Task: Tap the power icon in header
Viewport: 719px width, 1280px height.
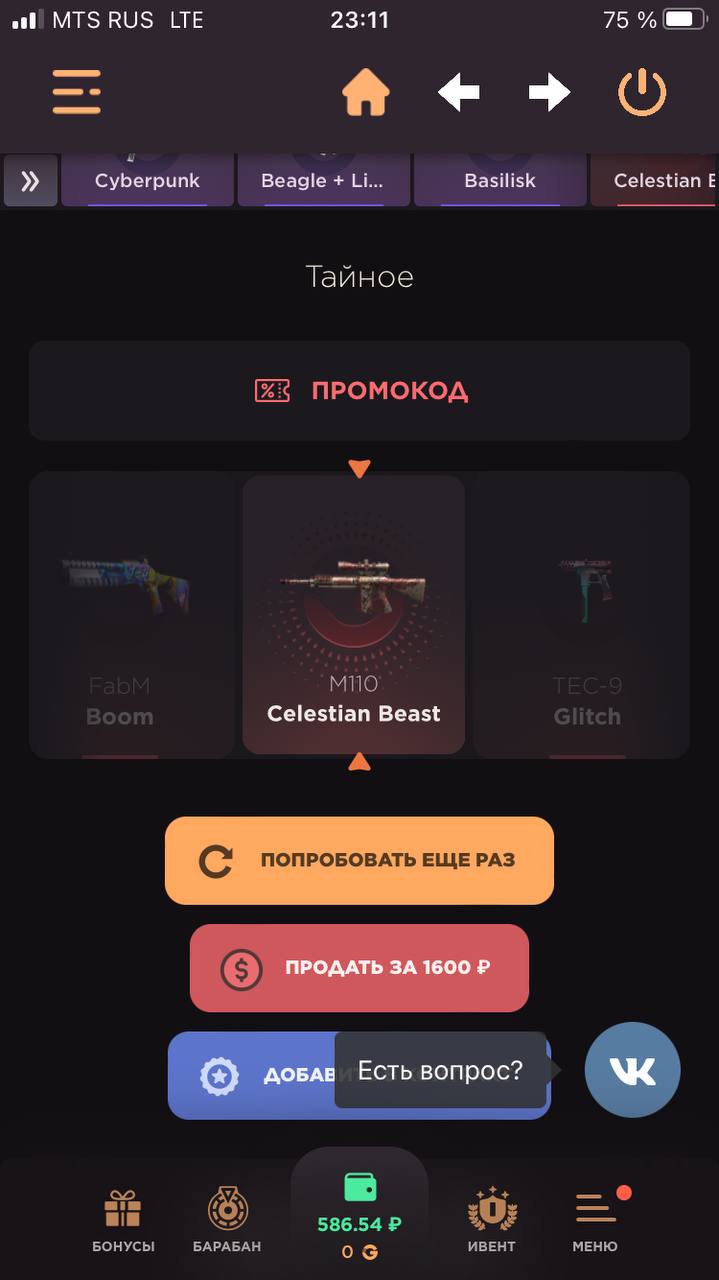Action: click(x=641, y=93)
